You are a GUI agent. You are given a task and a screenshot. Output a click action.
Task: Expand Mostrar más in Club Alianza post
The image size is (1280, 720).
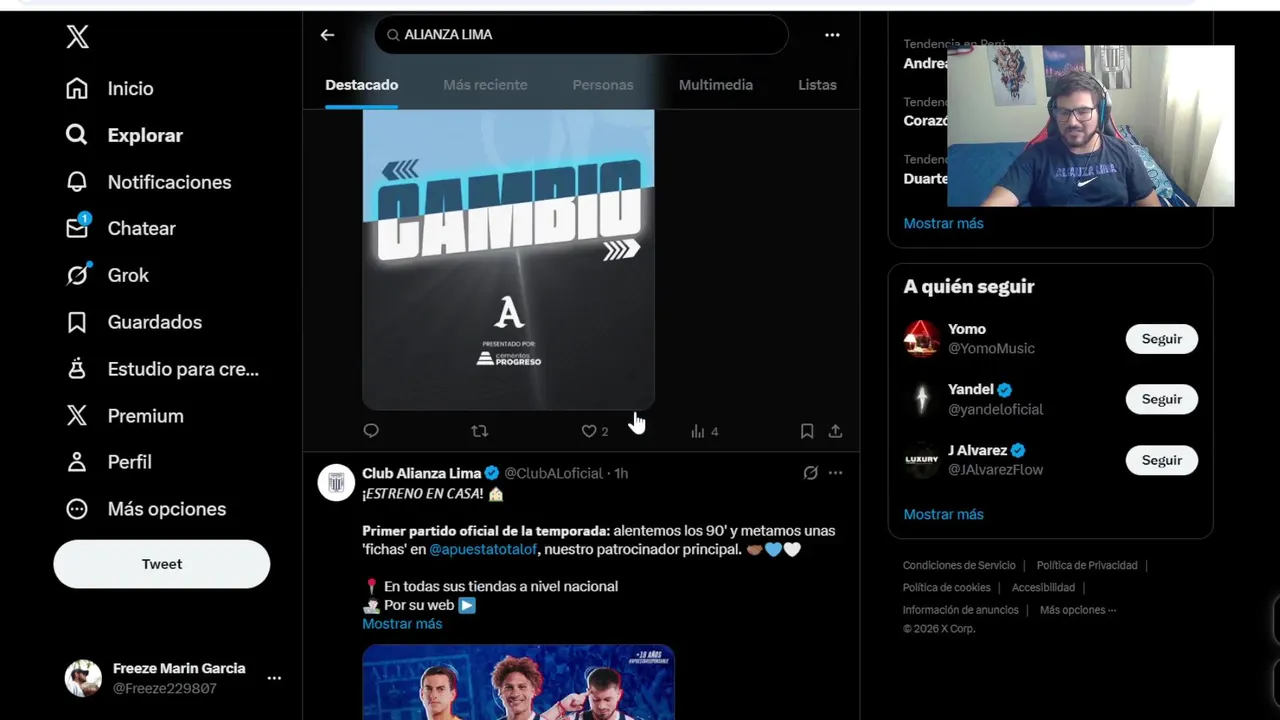[x=402, y=624]
